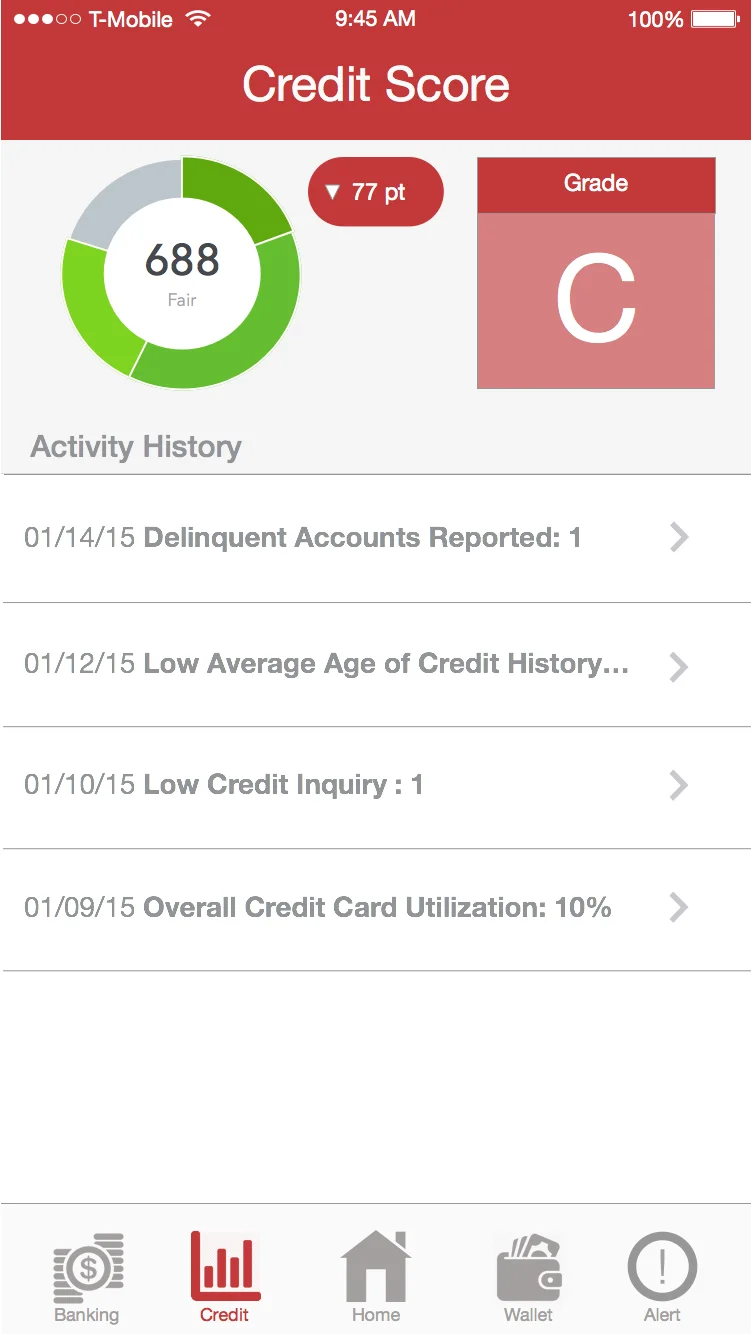The width and height of the screenshot is (751, 1334).
Task: Open Overall Credit Card Utilization details
Action: [x=375, y=909]
